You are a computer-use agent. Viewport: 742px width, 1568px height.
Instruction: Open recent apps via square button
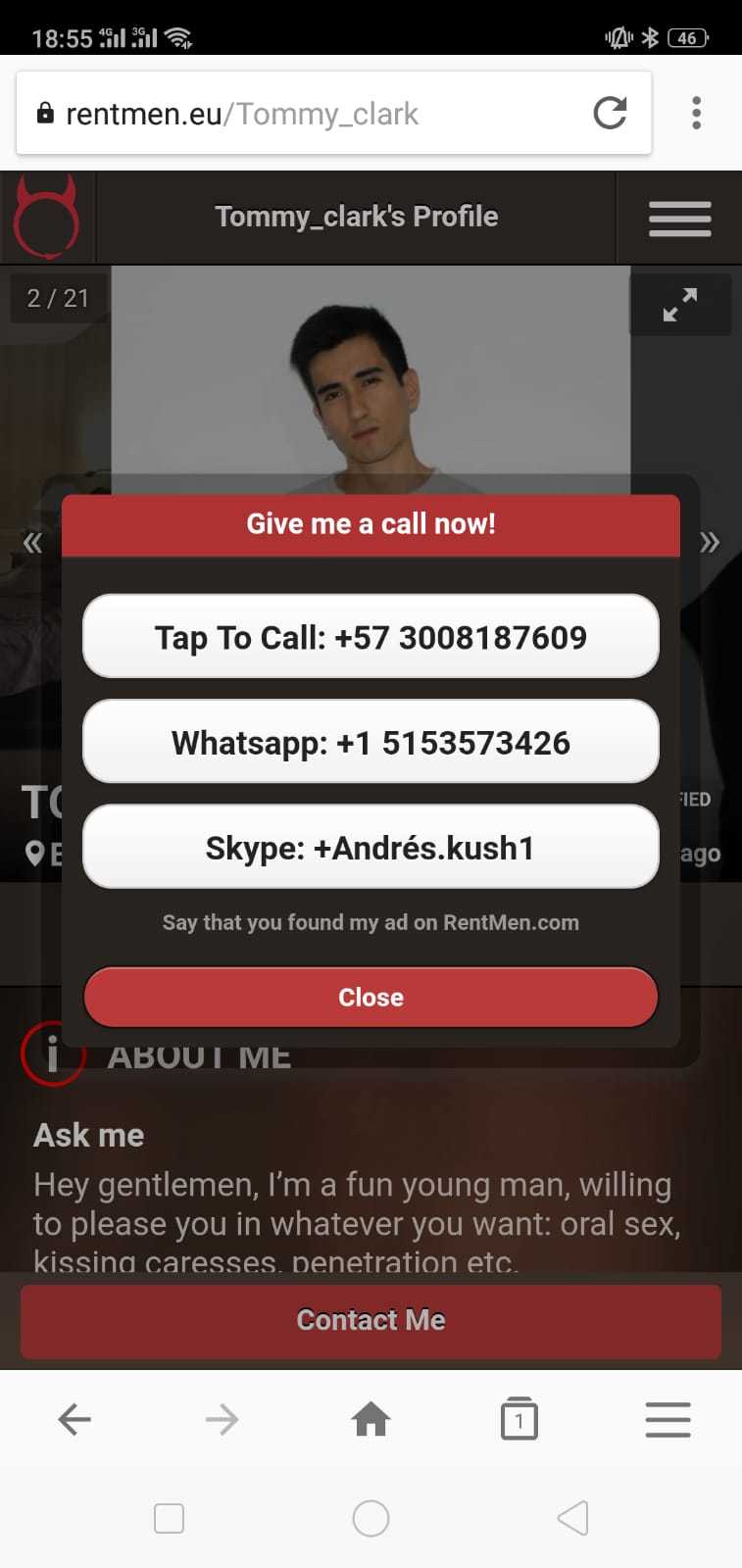point(170,1518)
